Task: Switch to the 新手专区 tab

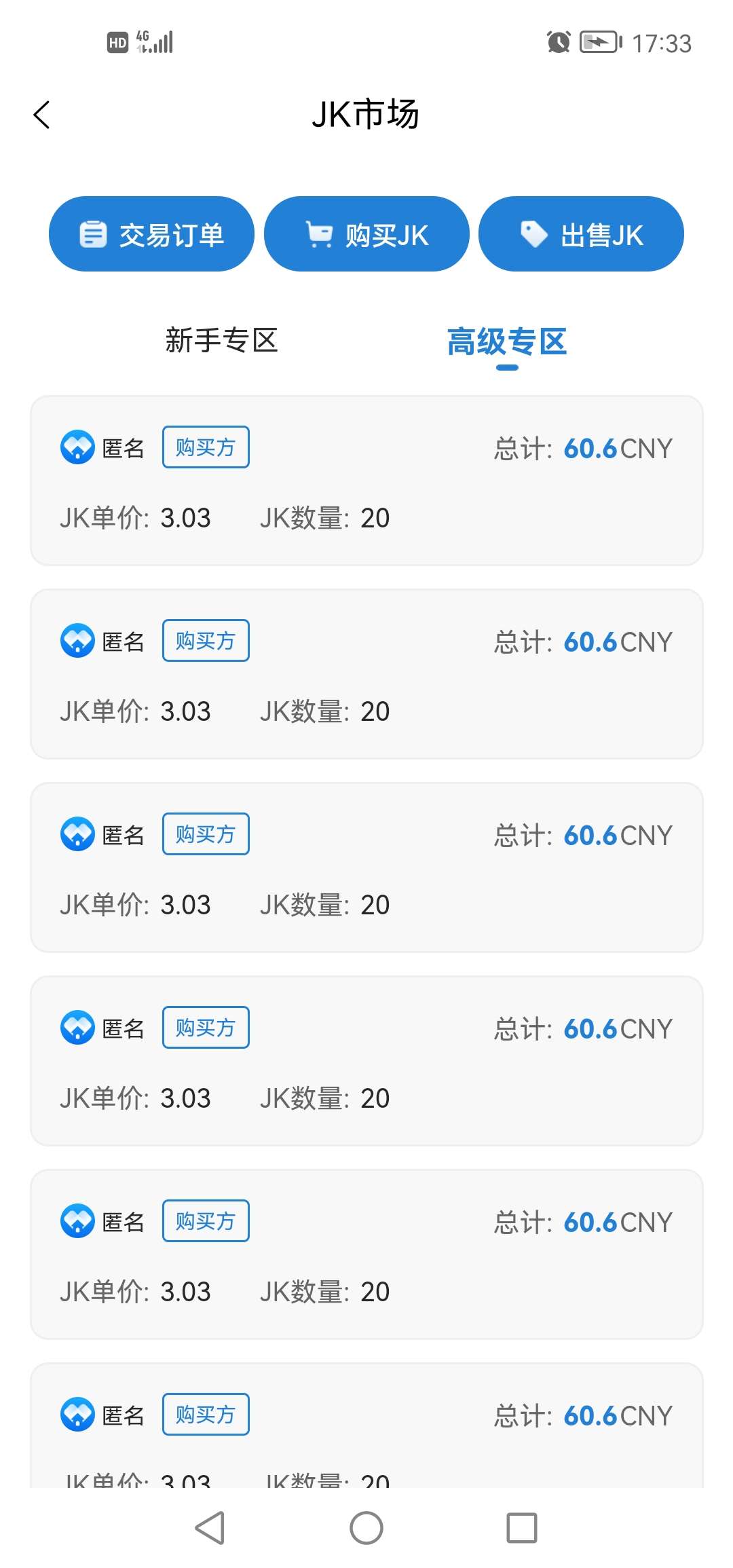Action: pyautogui.click(x=222, y=340)
